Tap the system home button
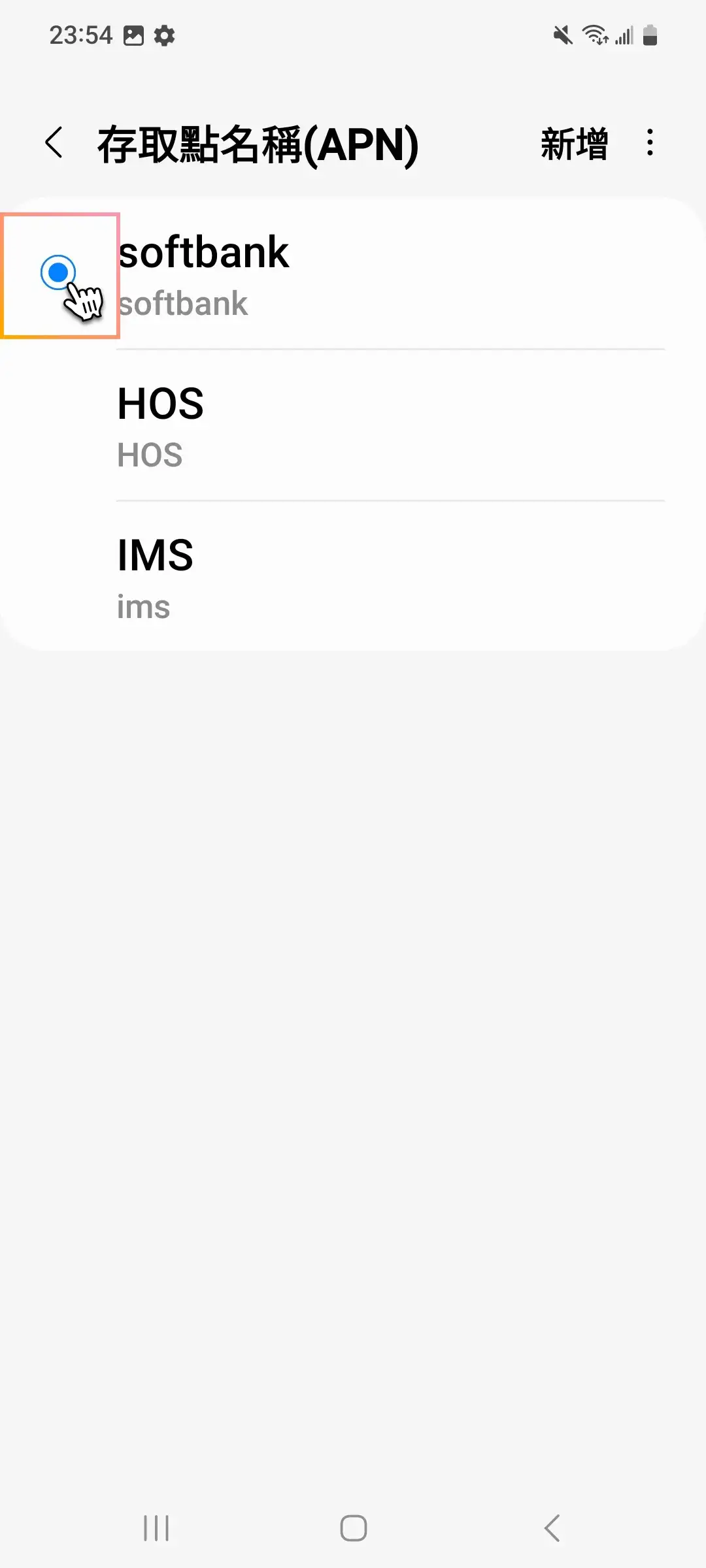The height and width of the screenshot is (1568, 706). point(353,1527)
